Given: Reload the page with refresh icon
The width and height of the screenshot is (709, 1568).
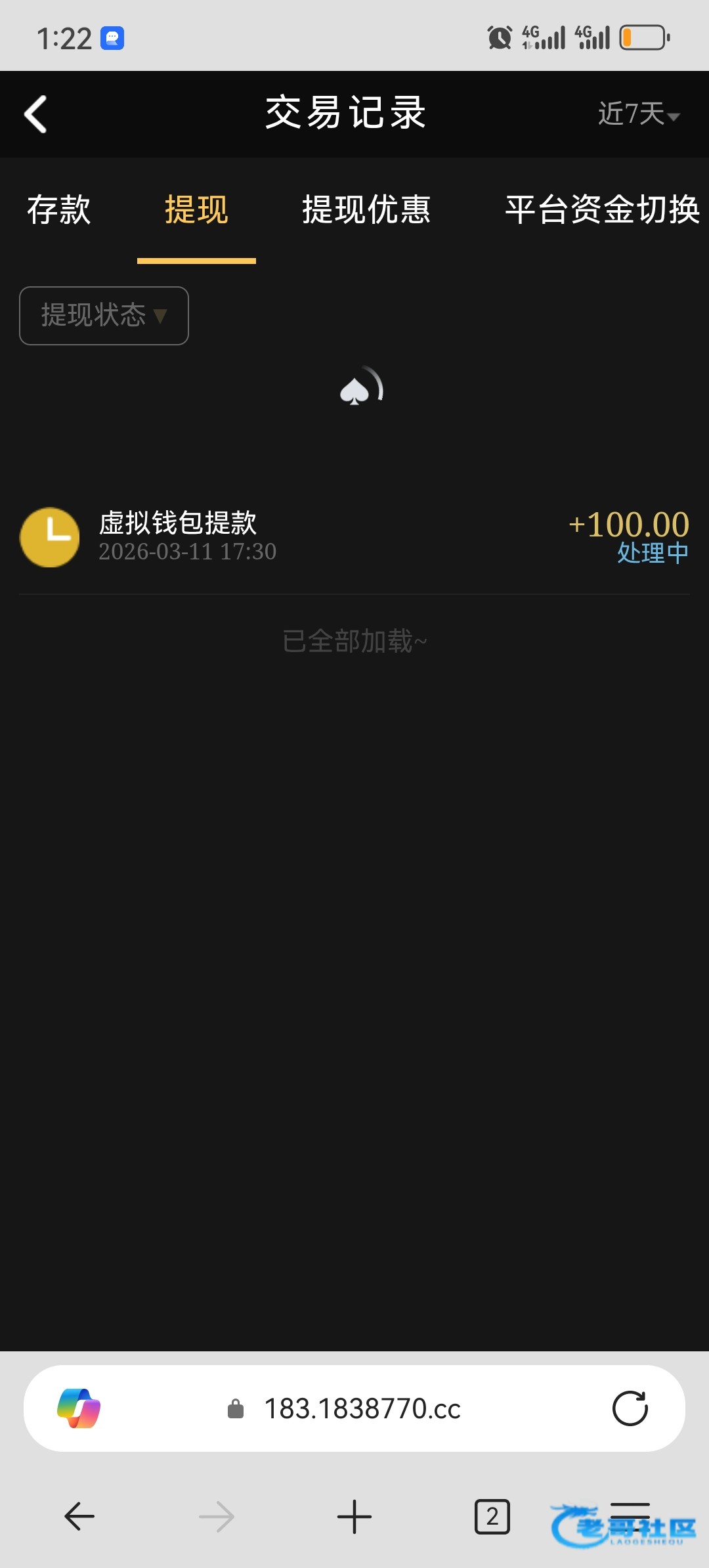Looking at the screenshot, I should click(x=630, y=1409).
